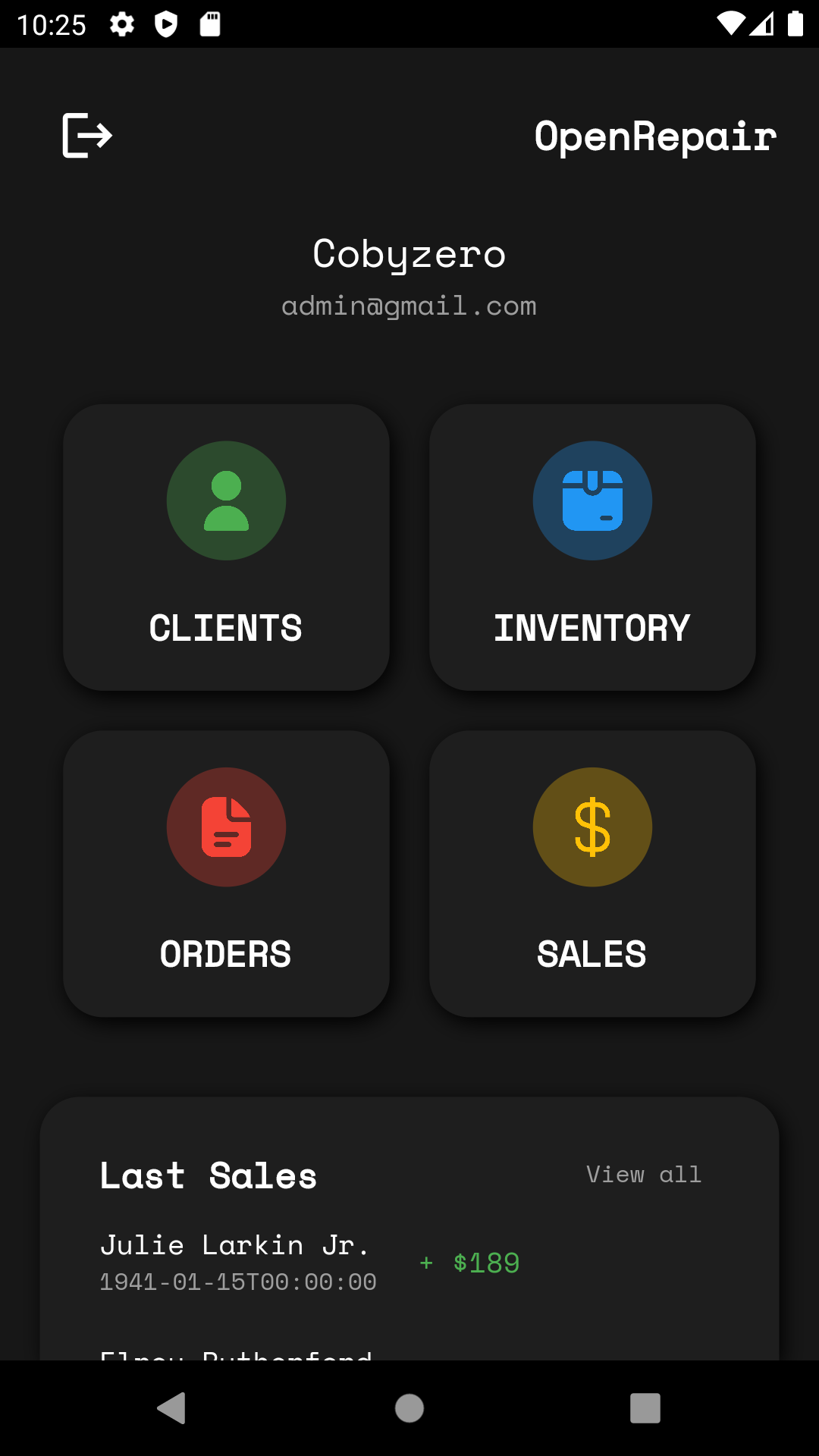The width and height of the screenshot is (819, 1456).
Task: Select the red Orders document icon
Action: pos(225,827)
